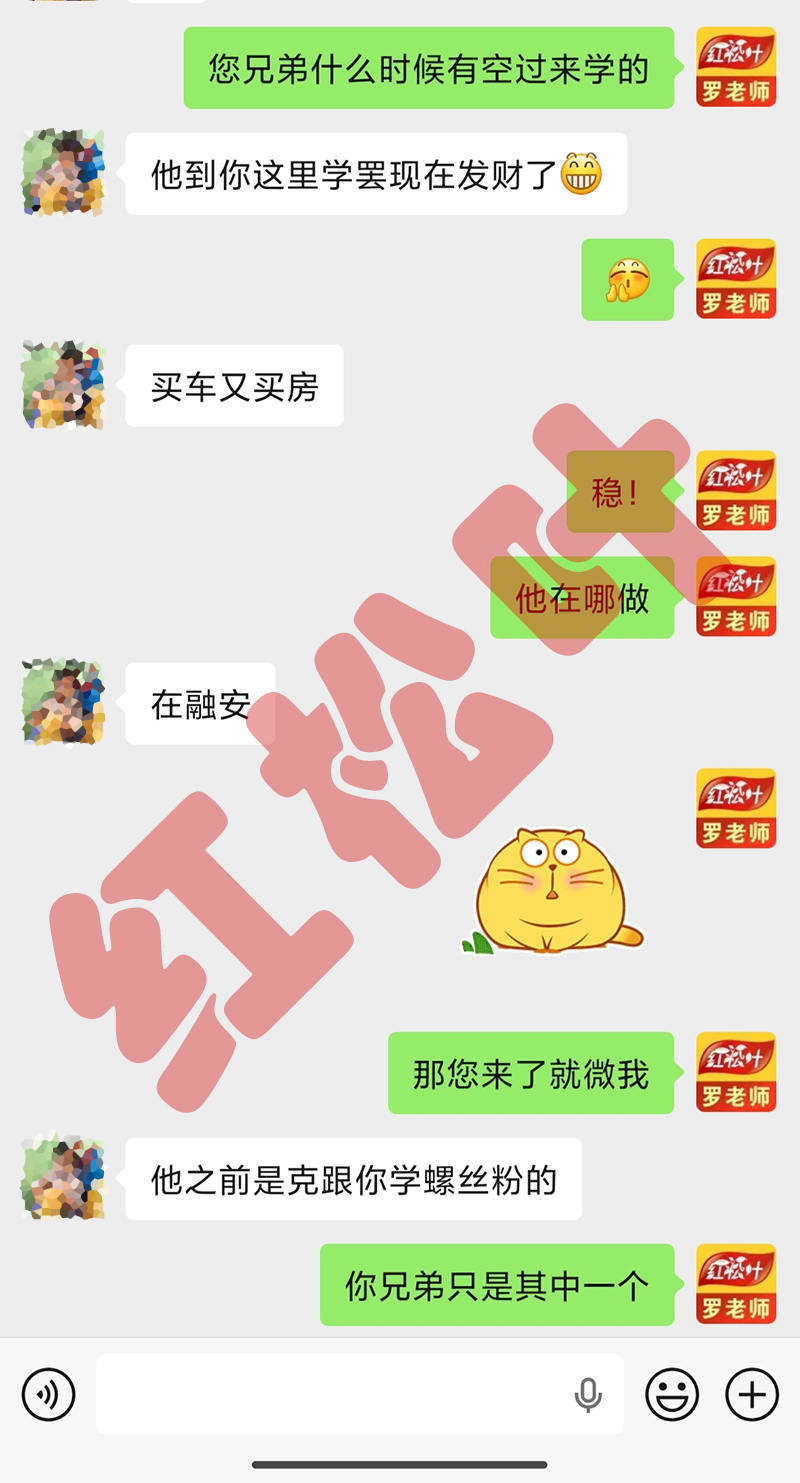The height and width of the screenshot is (1483, 800).
Task: Open 罗老师 avatar beside 那您来了就微我
Action: pyautogui.click(x=735, y=1072)
